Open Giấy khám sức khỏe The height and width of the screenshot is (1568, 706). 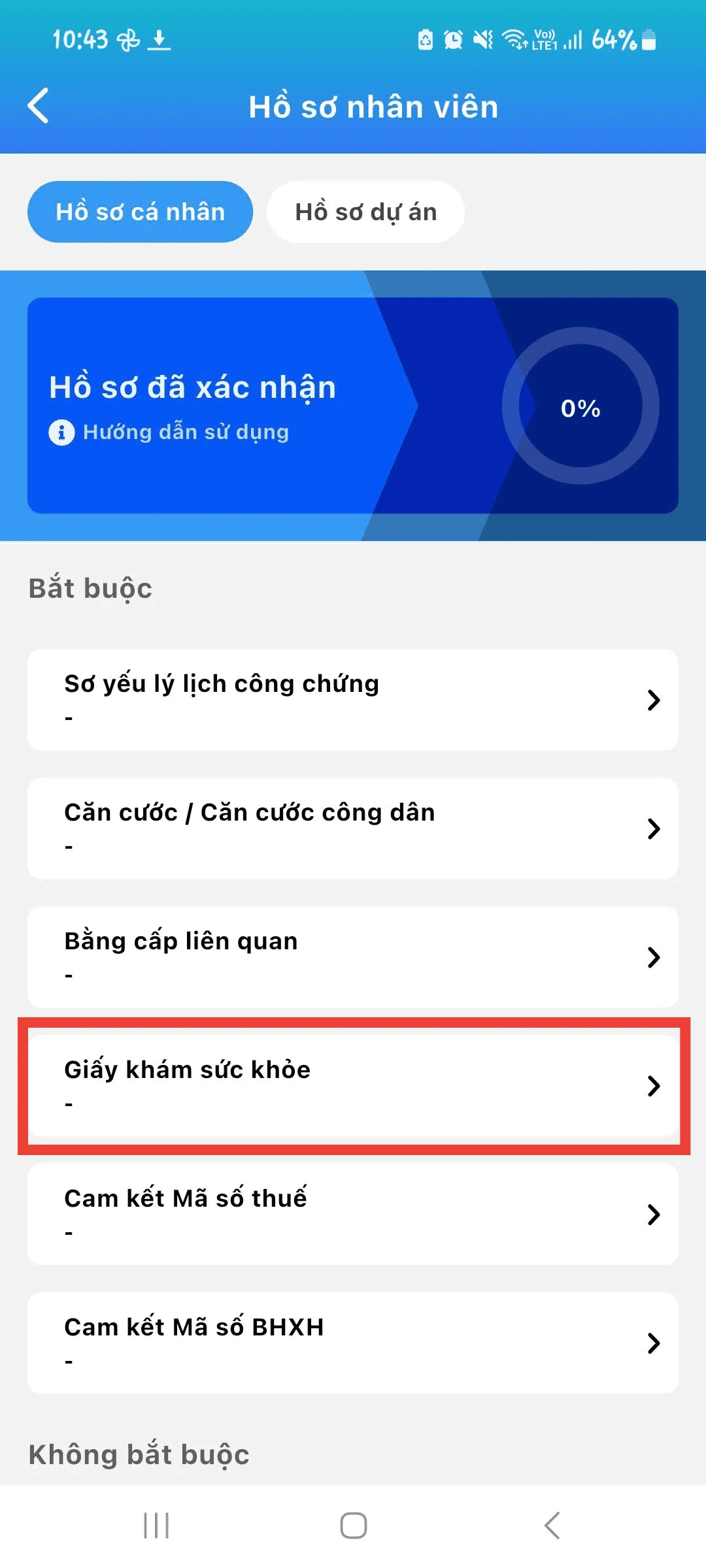point(353,1086)
